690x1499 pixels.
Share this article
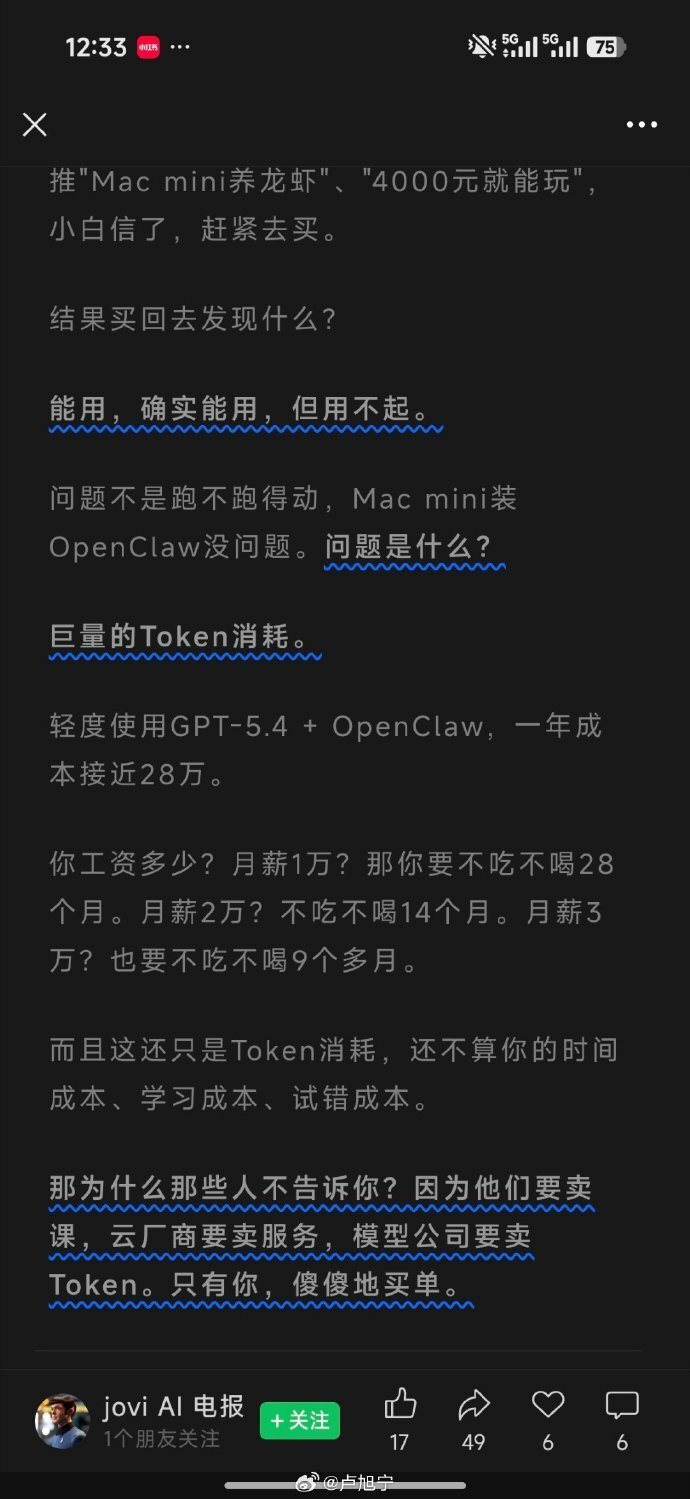[x=473, y=1405]
